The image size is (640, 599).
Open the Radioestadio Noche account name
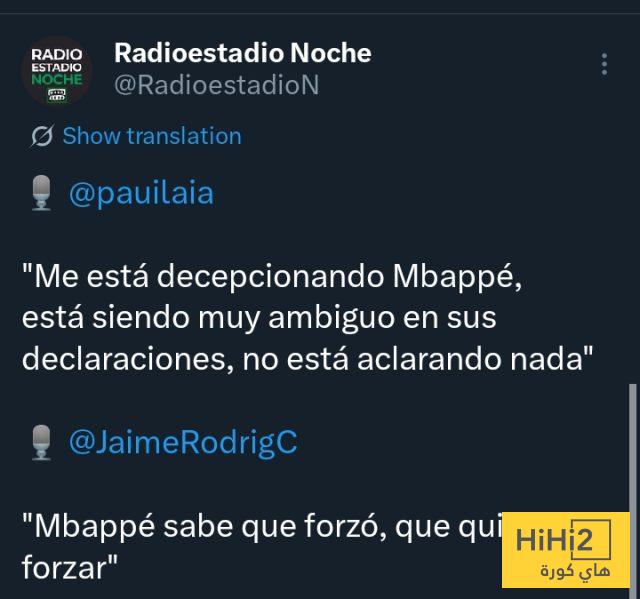pyautogui.click(x=242, y=53)
